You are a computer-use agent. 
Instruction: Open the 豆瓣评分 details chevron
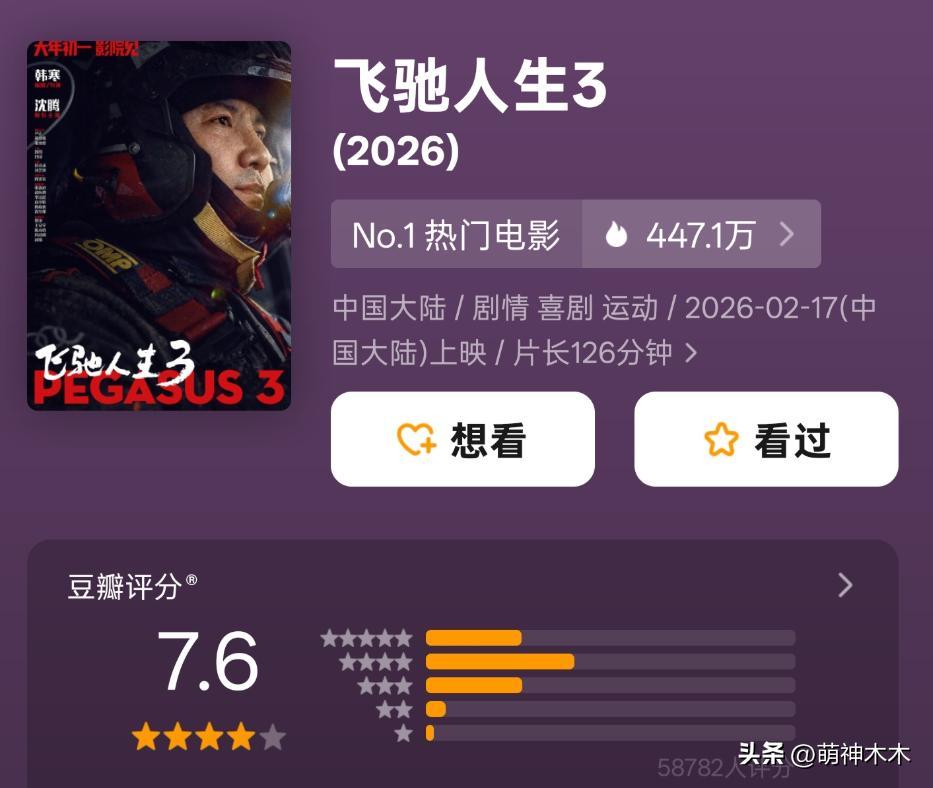[x=845, y=585]
